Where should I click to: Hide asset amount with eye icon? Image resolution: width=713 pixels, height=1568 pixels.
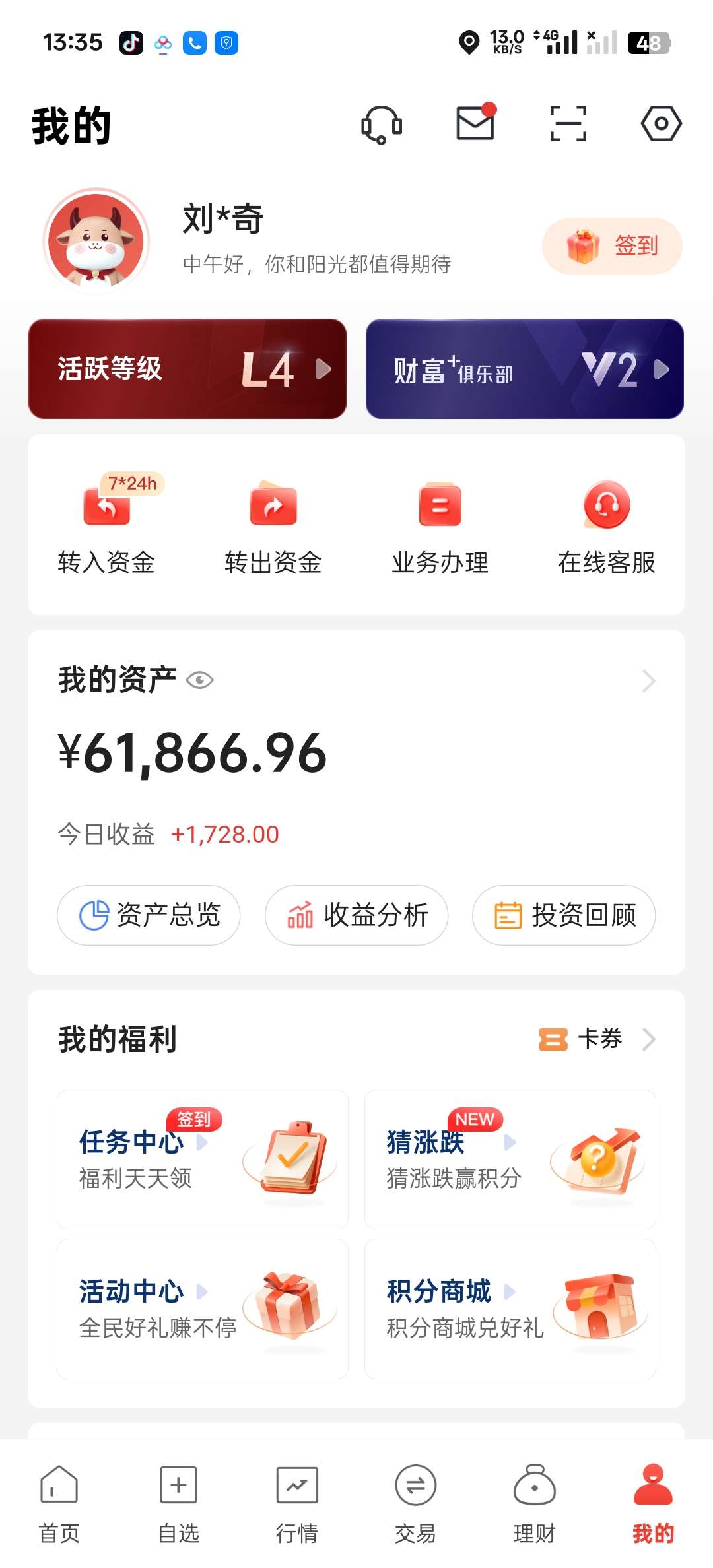[199, 680]
